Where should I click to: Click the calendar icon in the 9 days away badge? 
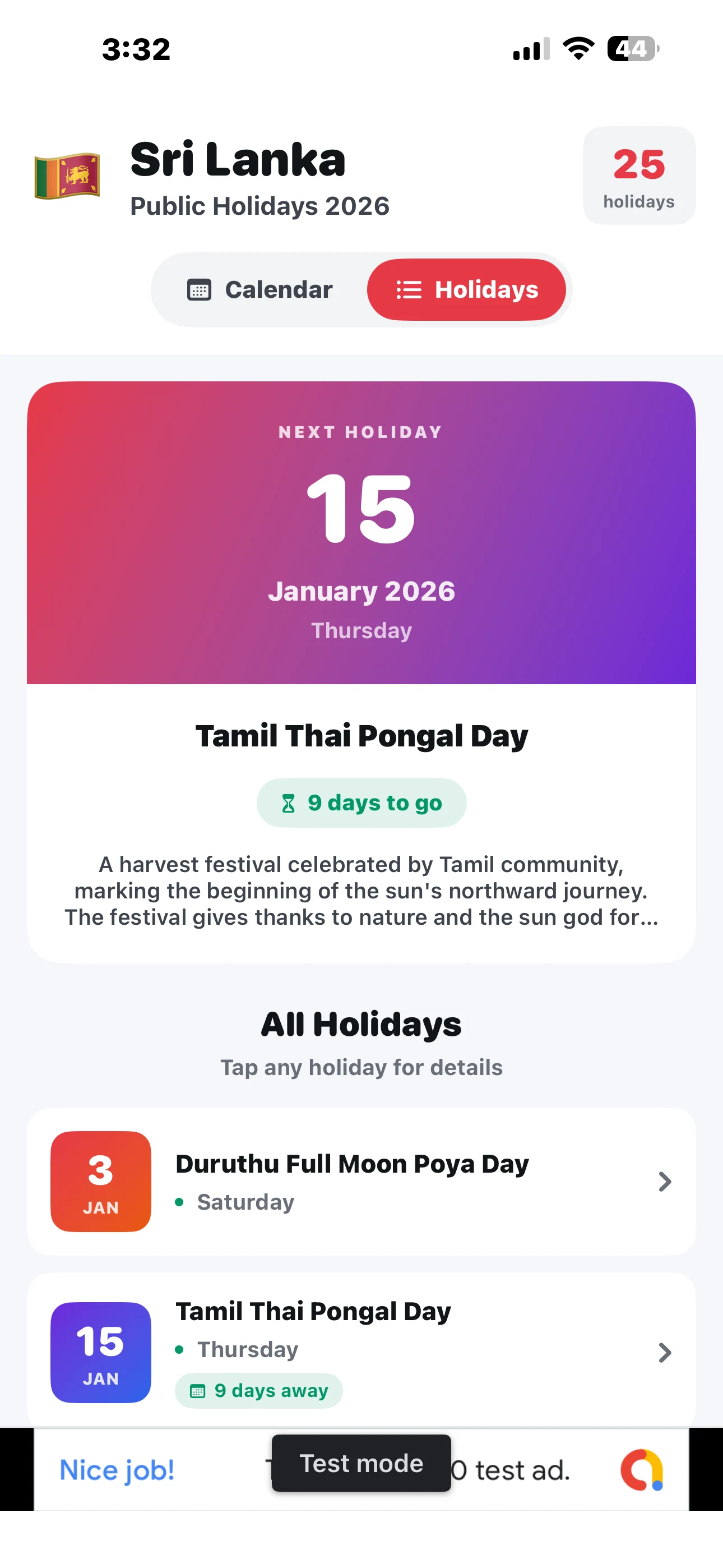[x=197, y=1391]
